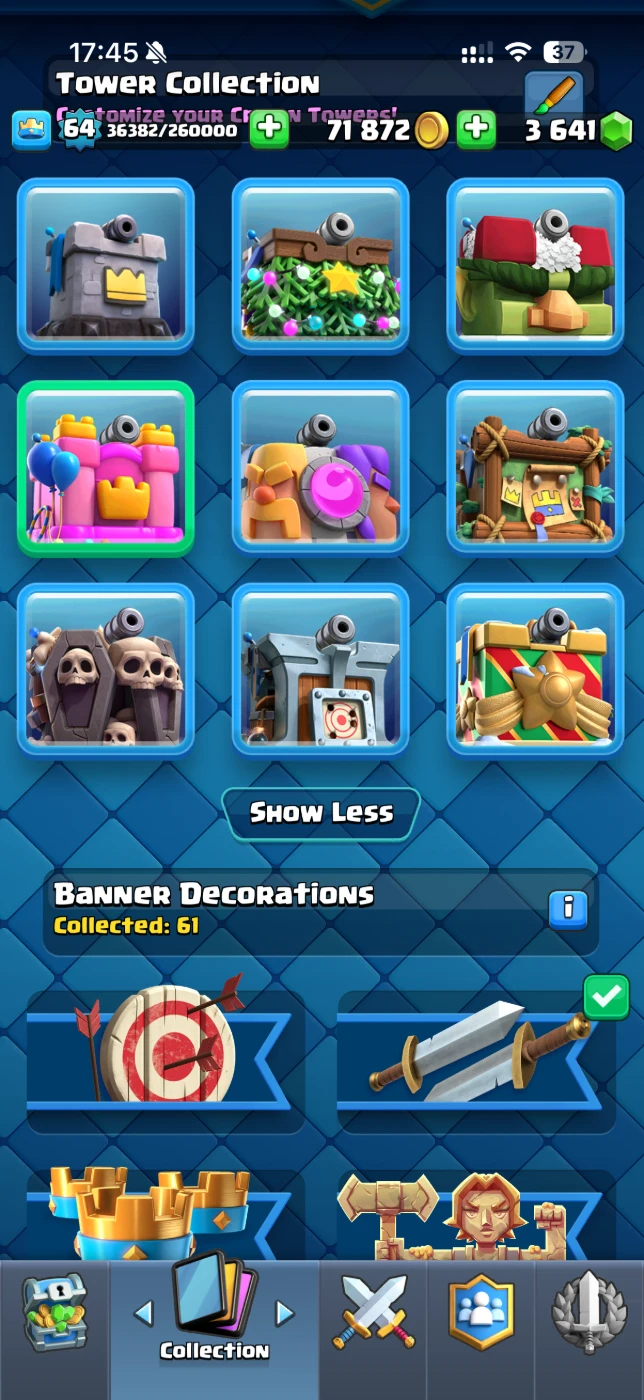Image resolution: width=644 pixels, height=1400 pixels.
Task: Open the Banner Decorations info button
Action: [x=568, y=908]
